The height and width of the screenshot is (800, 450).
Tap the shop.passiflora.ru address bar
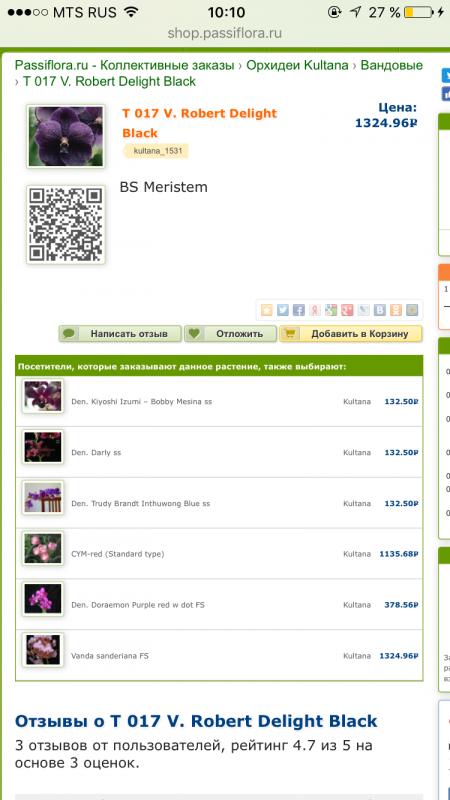(224, 34)
